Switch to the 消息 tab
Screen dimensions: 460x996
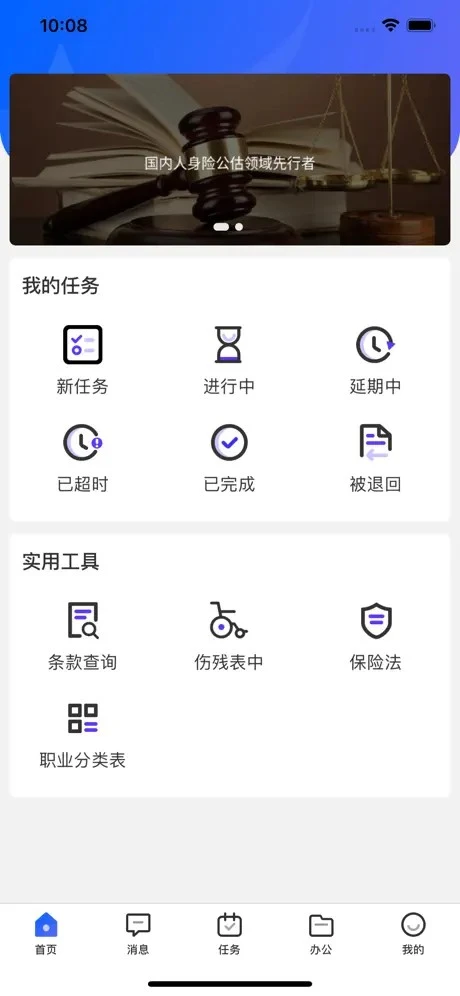(x=138, y=934)
